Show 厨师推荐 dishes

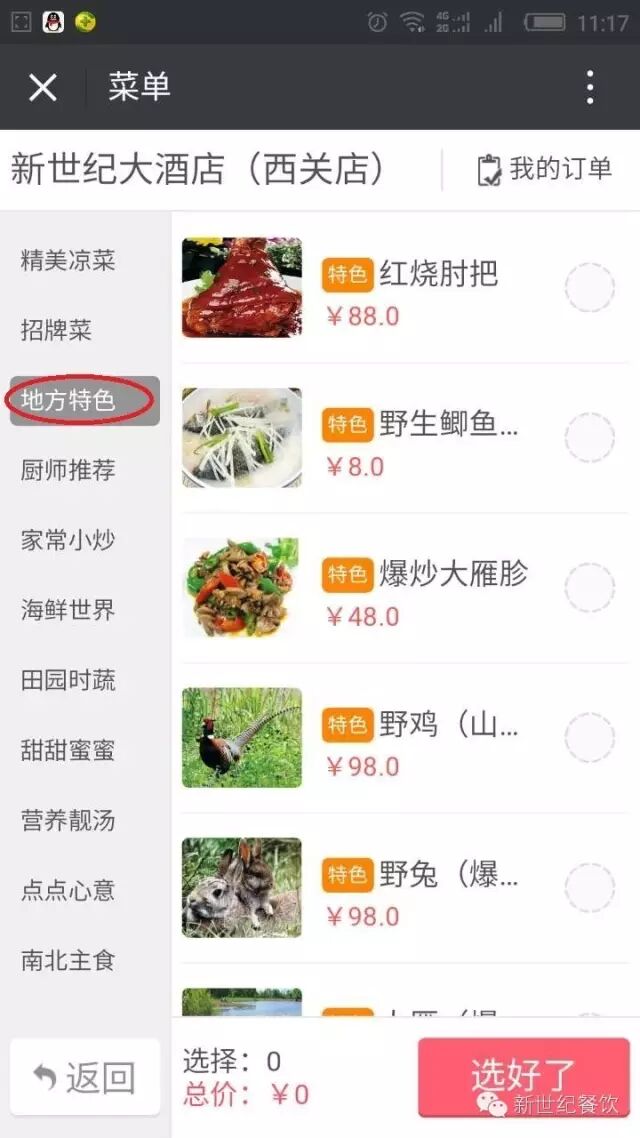point(68,470)
